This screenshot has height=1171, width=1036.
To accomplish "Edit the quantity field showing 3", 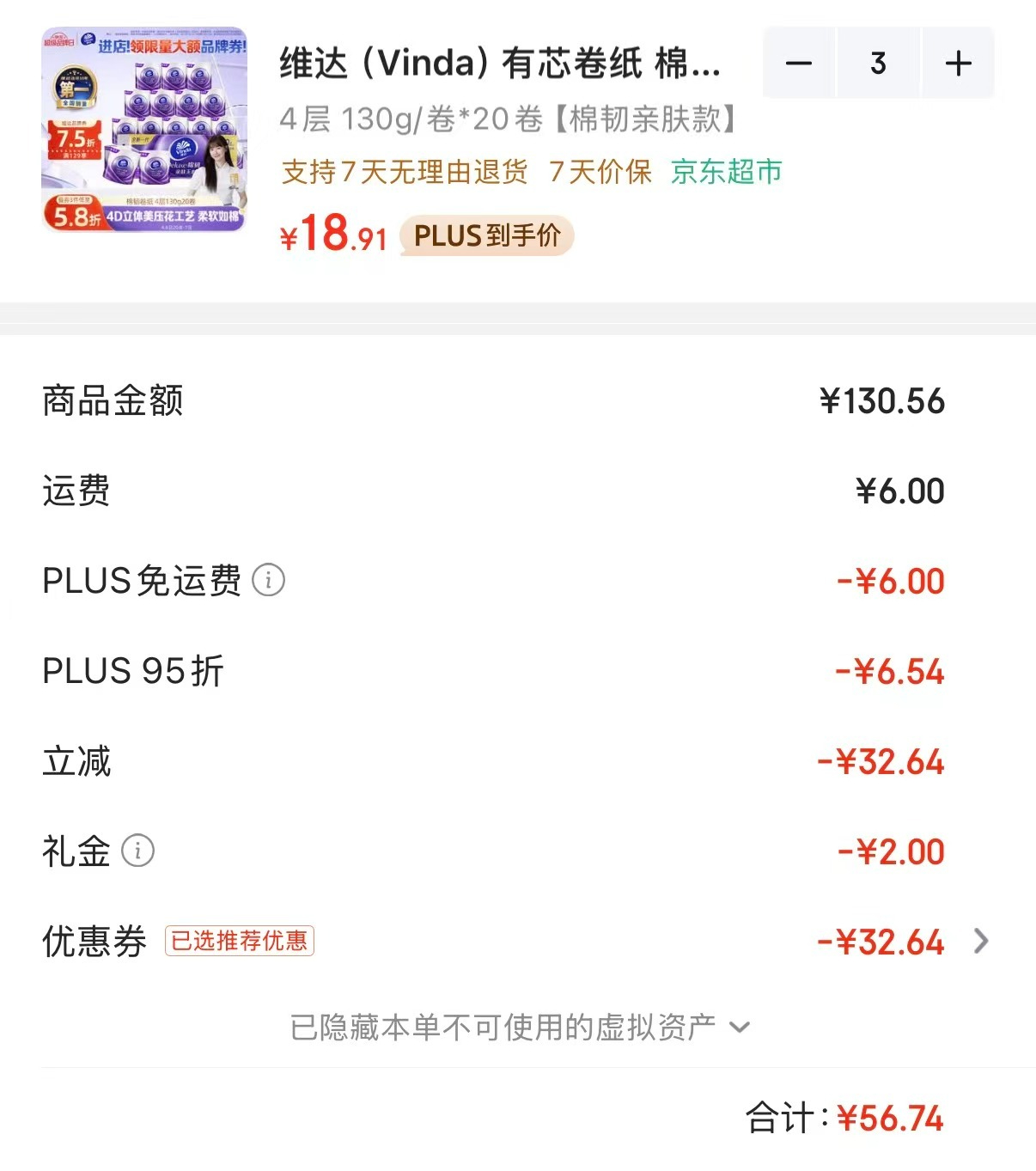I will 878,63.
